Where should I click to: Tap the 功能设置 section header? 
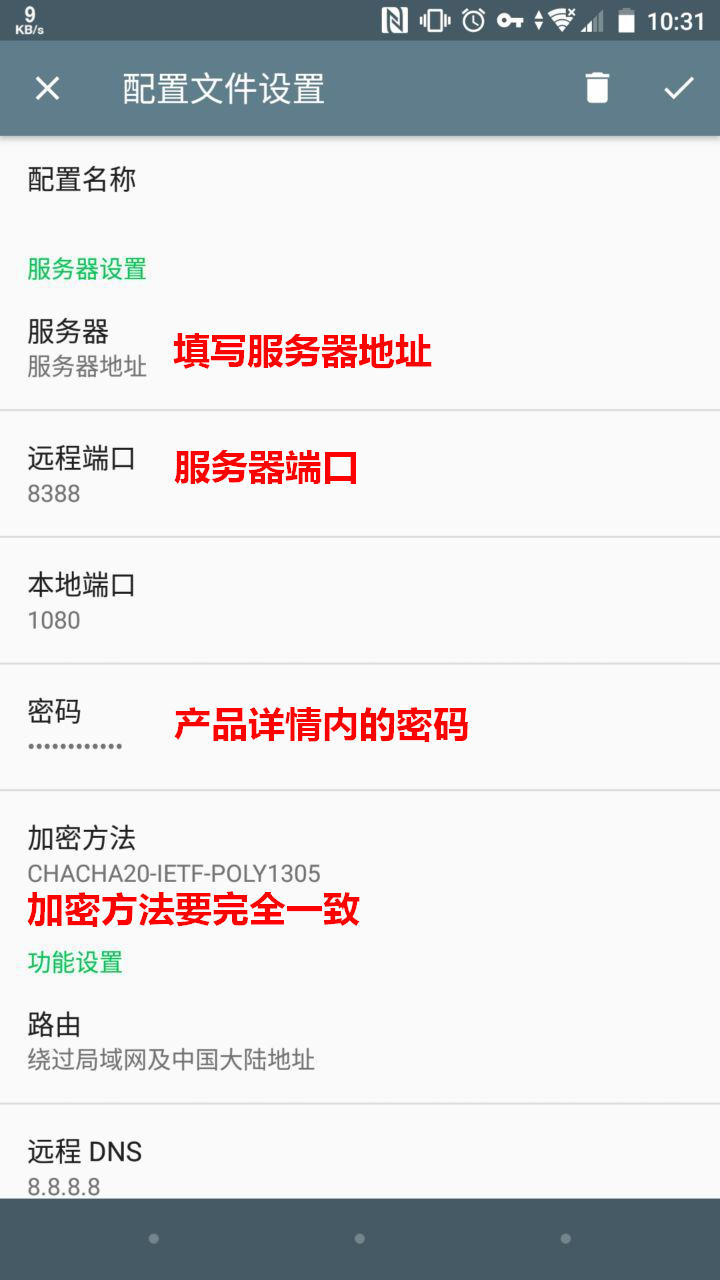75,963
